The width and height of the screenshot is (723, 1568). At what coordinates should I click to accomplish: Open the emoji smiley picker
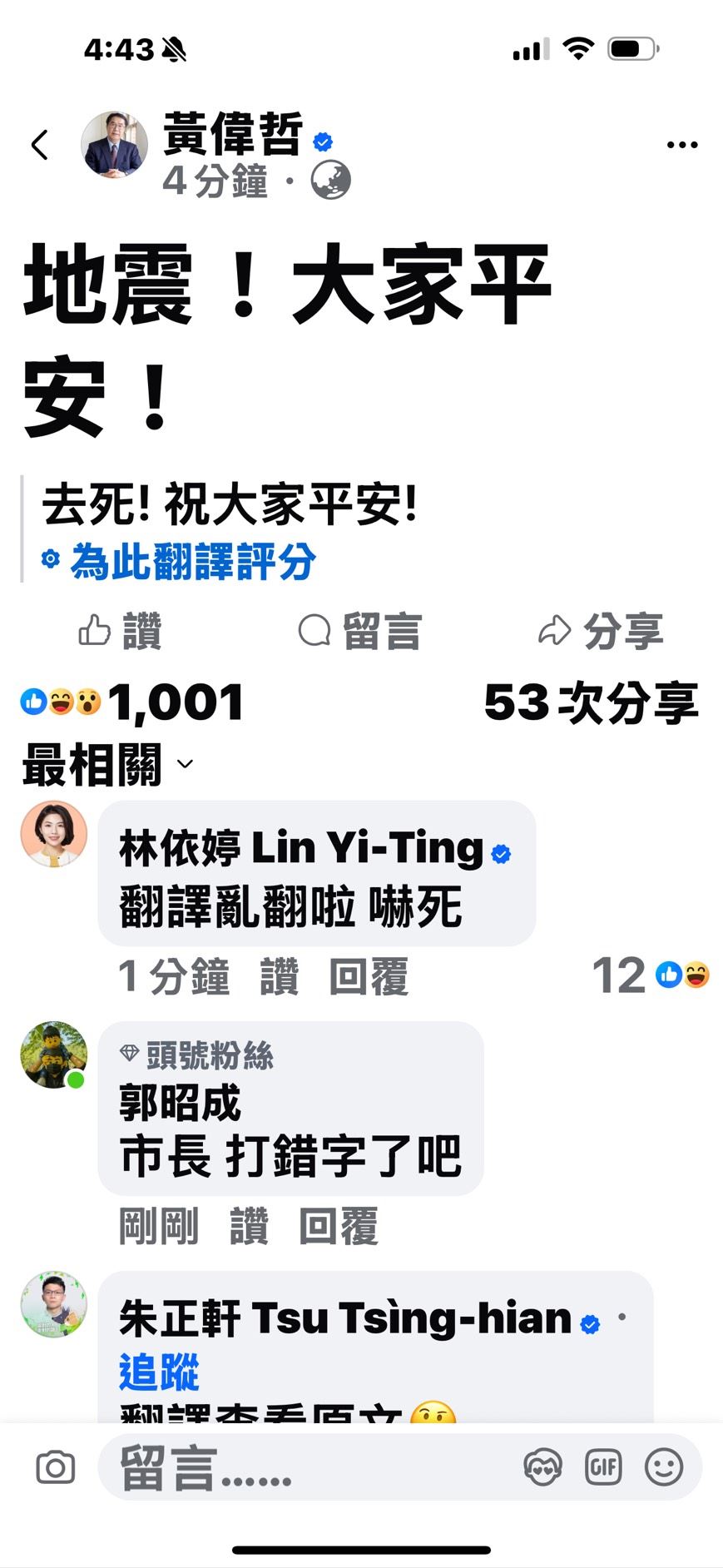pyautogui.click(x=664, y=1467)
